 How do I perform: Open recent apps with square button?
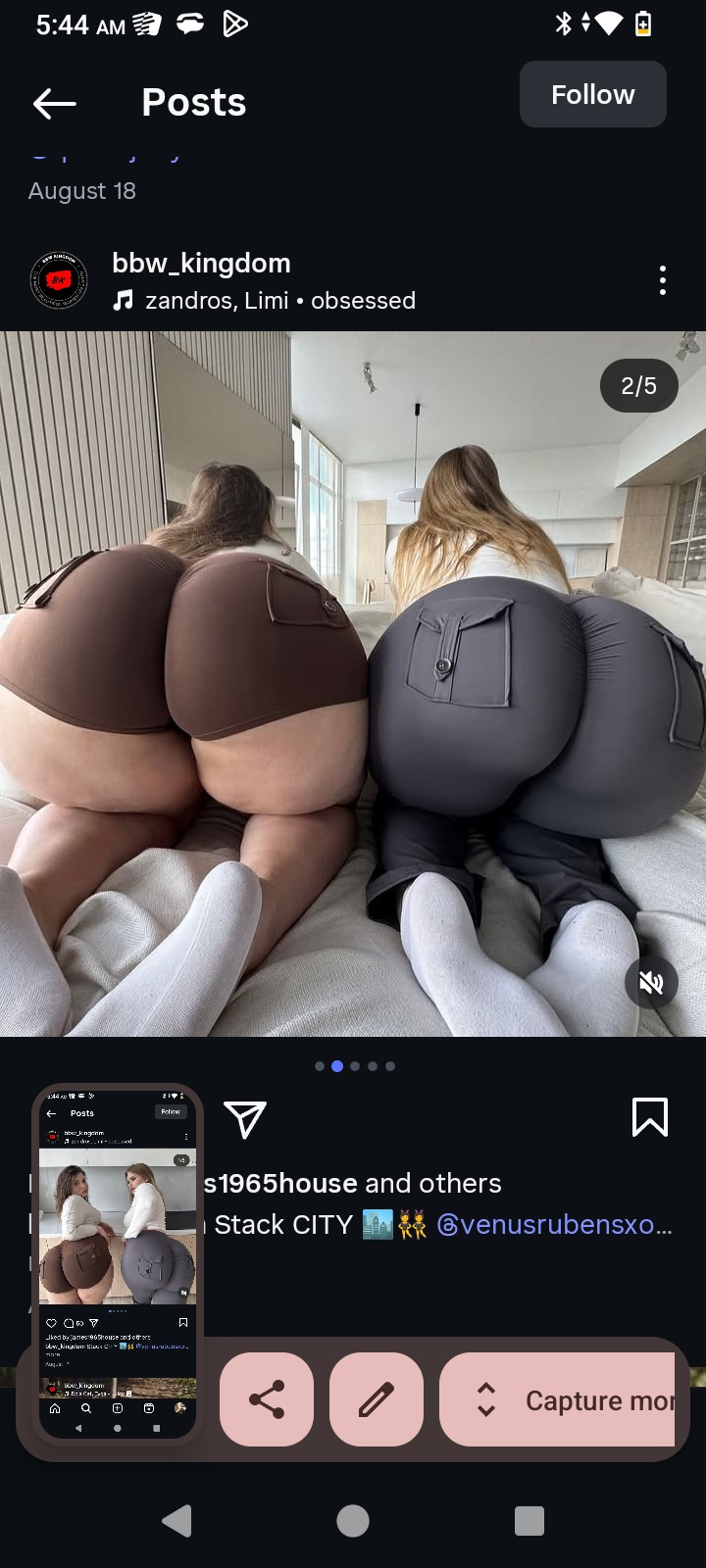529,1520
